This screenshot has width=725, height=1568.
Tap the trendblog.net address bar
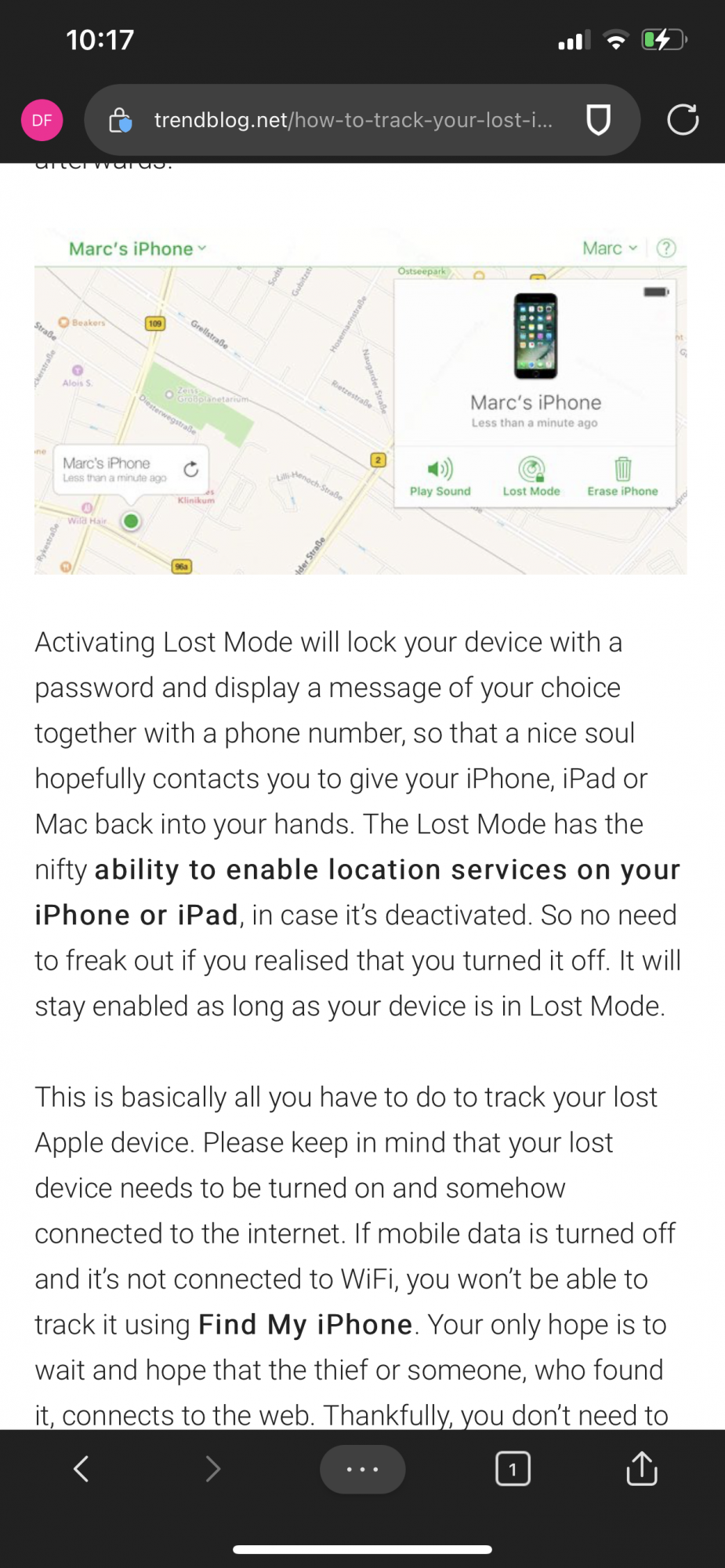tap(353, 120)
